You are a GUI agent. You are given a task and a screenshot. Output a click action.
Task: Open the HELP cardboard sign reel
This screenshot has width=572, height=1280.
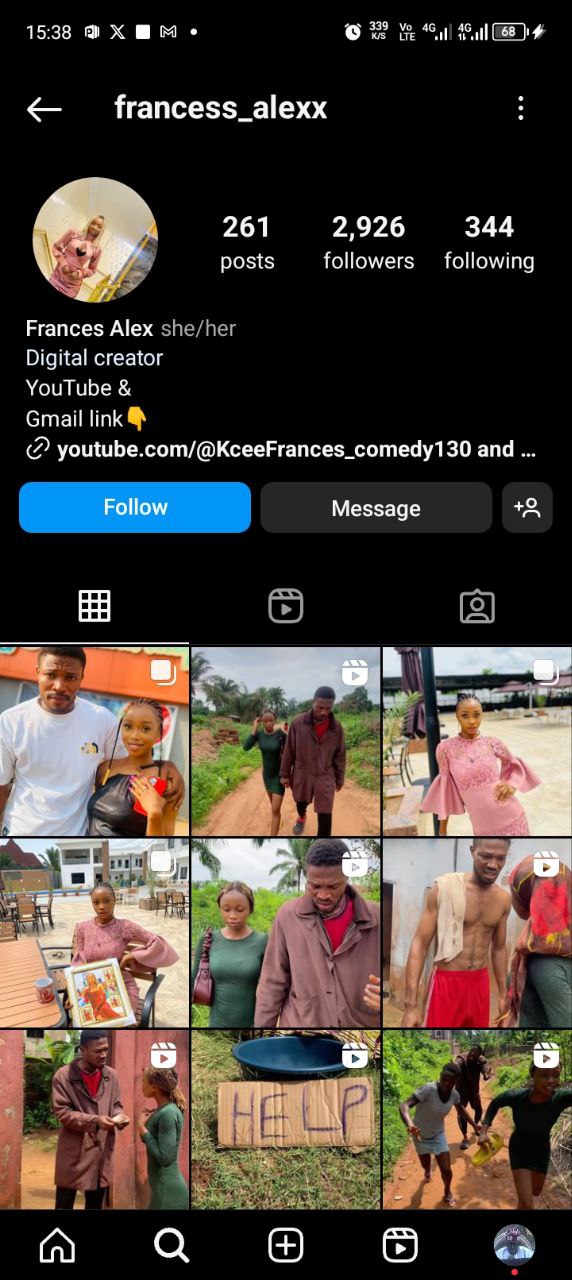[285, 1120]
